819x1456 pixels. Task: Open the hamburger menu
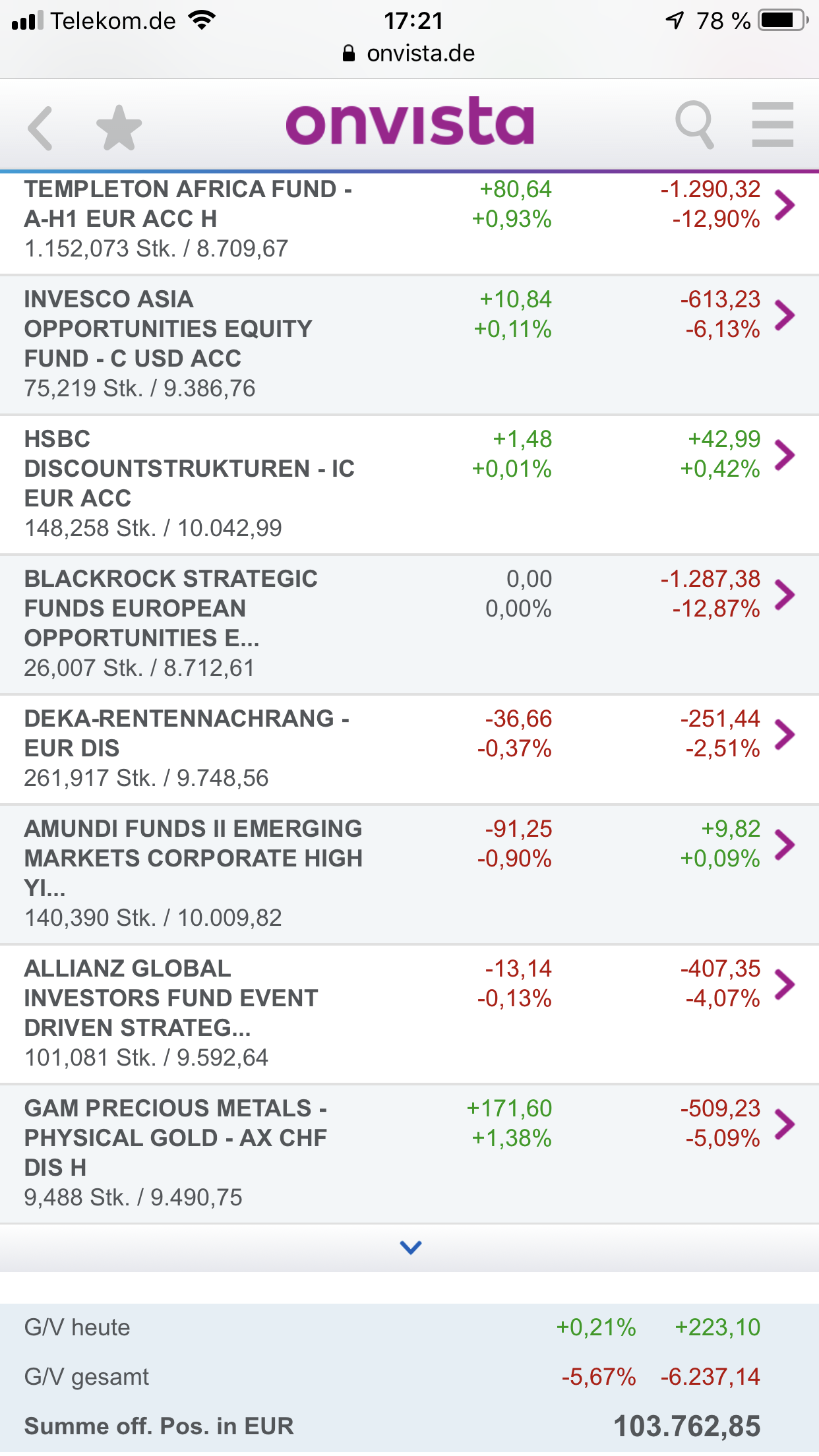point(772,125)
